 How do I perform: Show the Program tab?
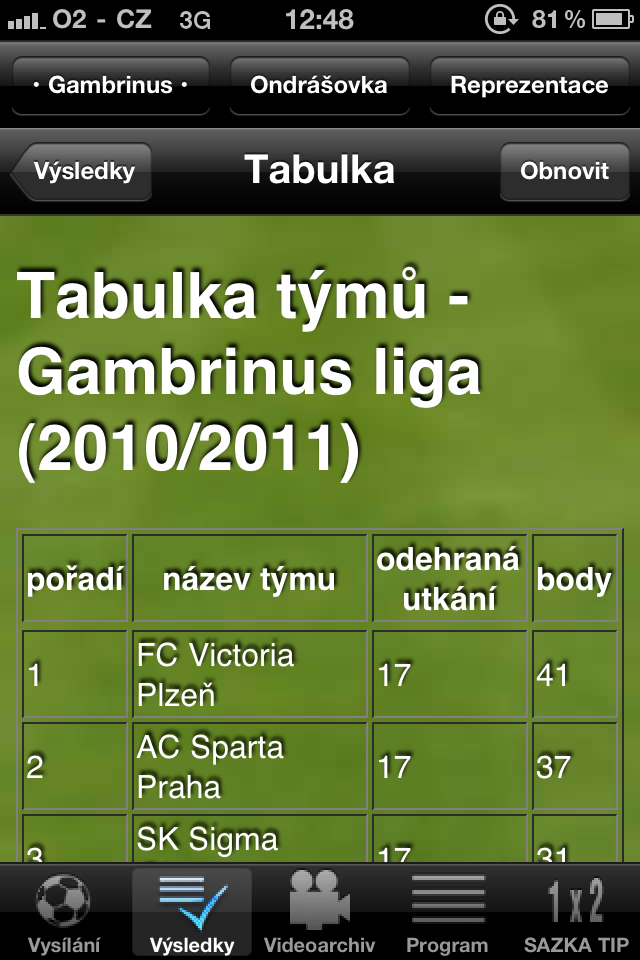click(447, 914)
